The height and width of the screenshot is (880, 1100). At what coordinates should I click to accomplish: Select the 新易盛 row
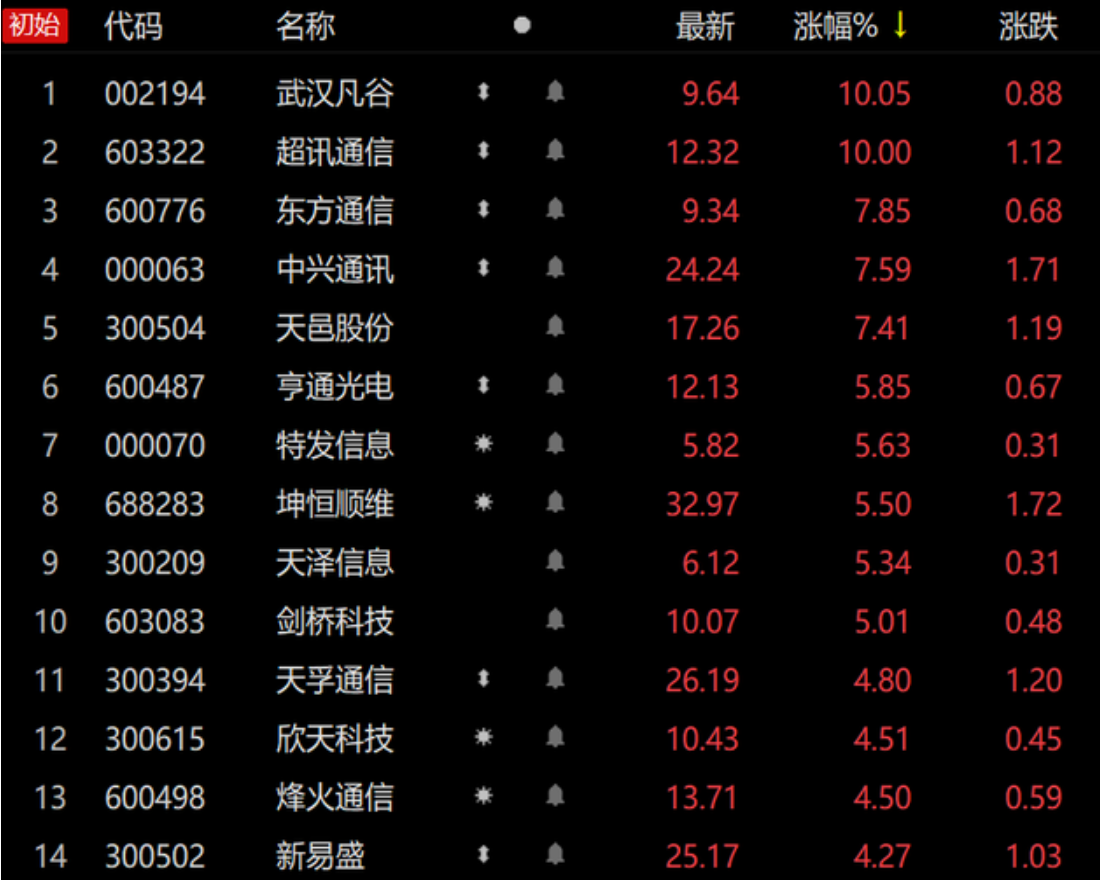point(320,856)
